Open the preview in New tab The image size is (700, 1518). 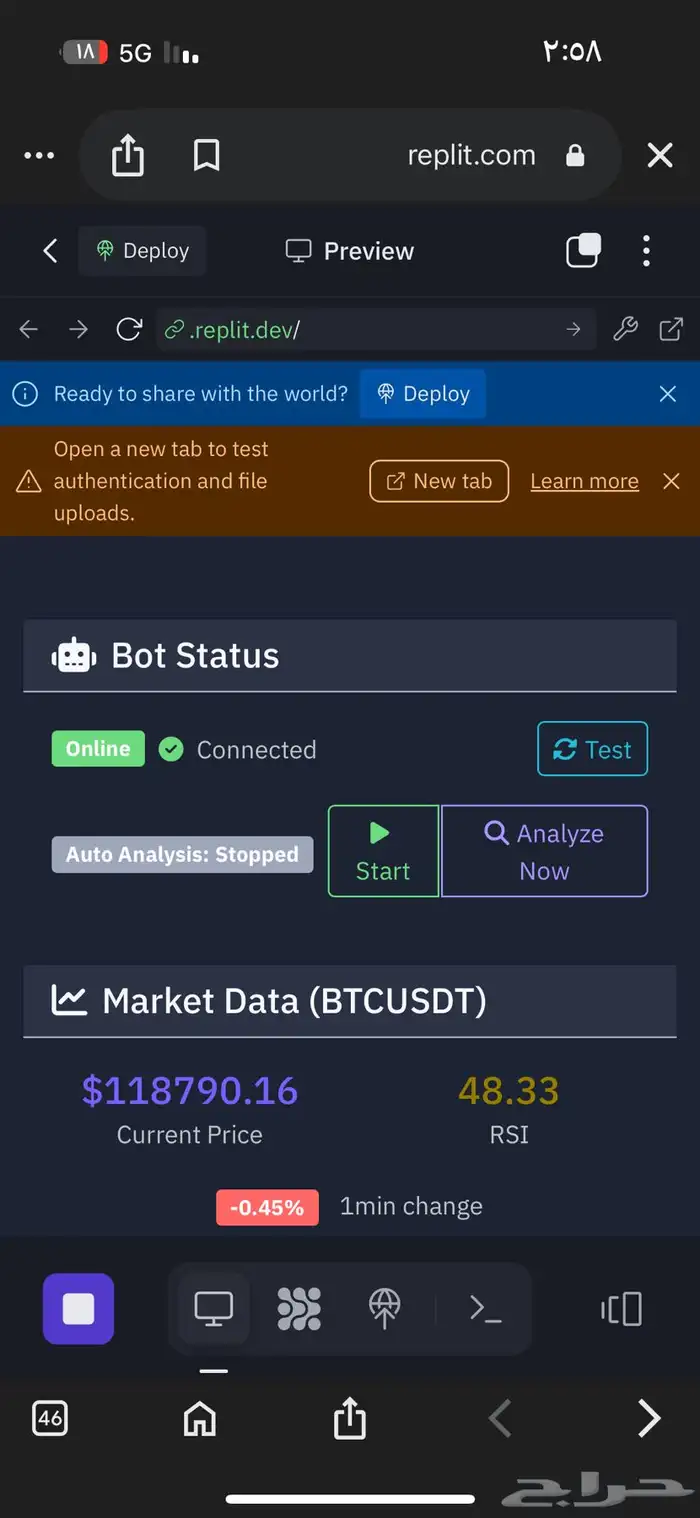439,481
